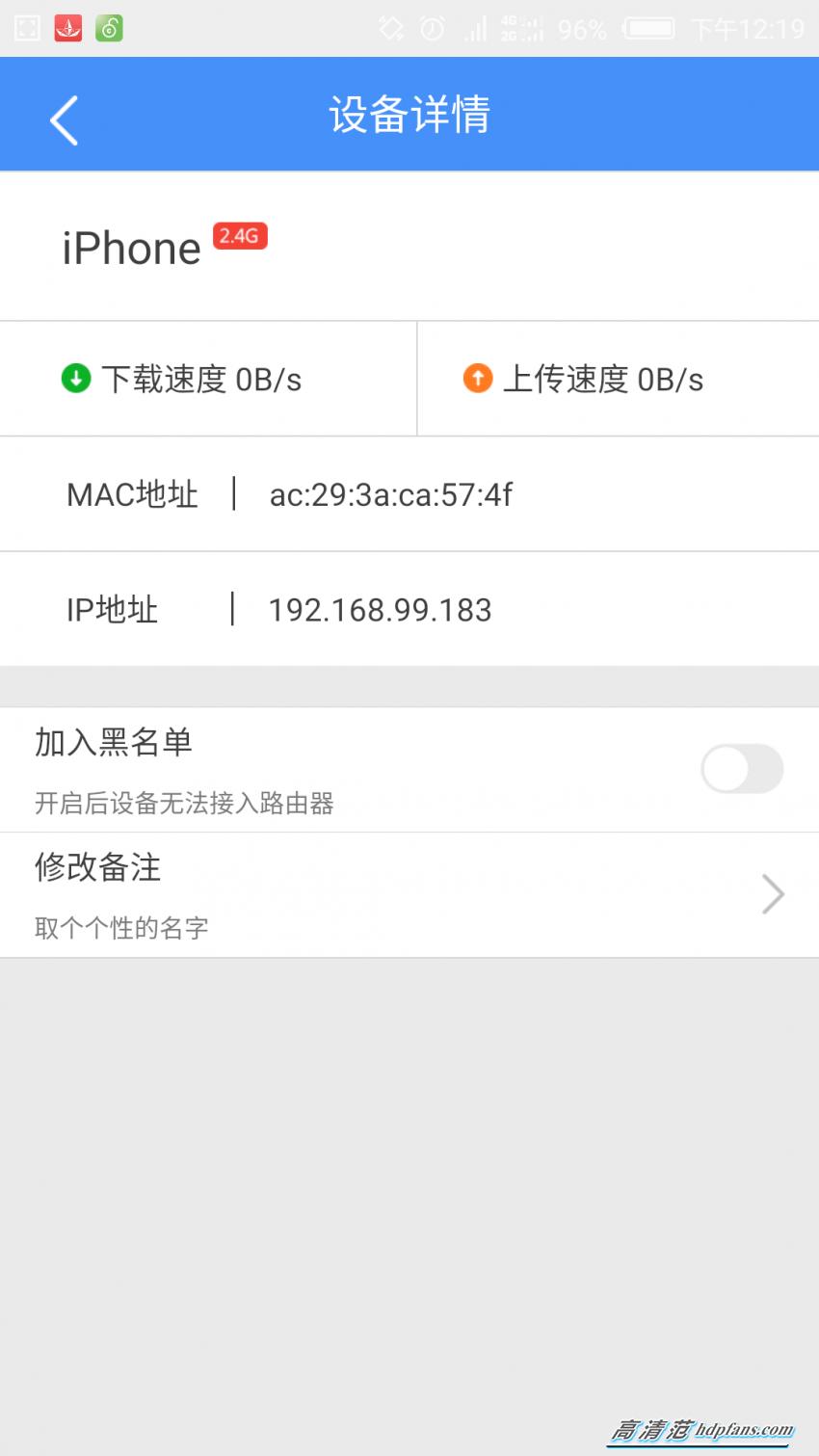
Task: Open the red app icon in status bar
Action: [67, 27]
